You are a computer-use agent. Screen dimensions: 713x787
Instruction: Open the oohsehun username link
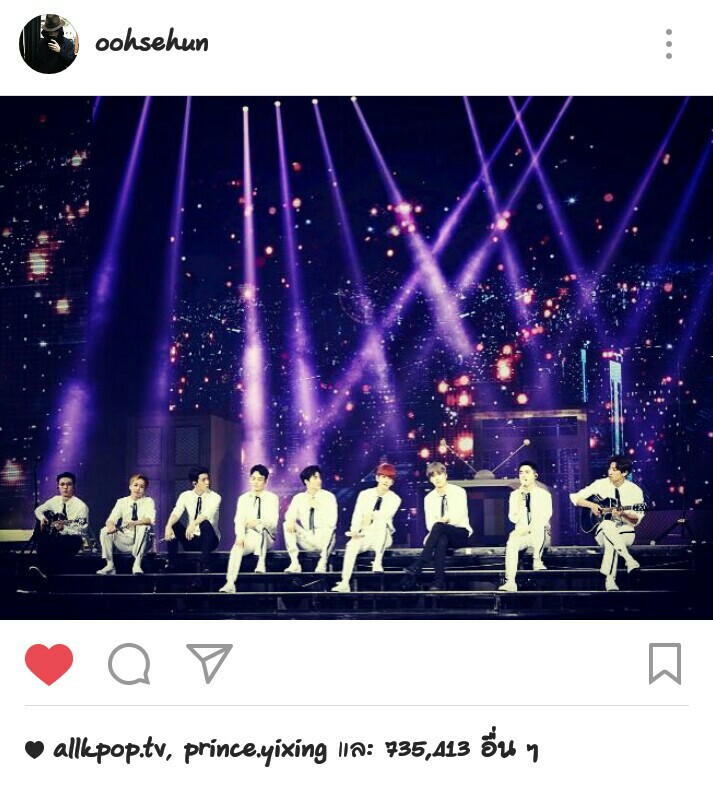pyautogui.click(x=152, y=43)
